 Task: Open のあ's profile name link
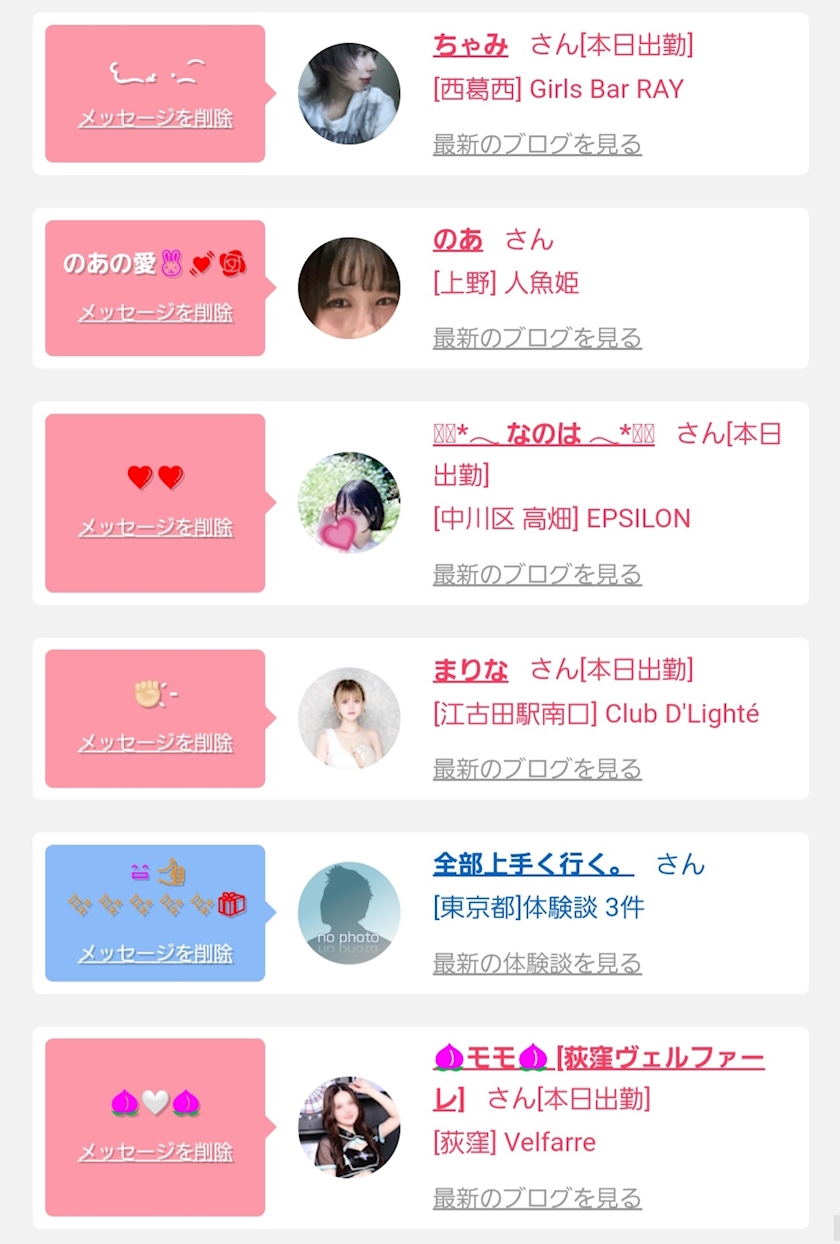tap(458, 240)
